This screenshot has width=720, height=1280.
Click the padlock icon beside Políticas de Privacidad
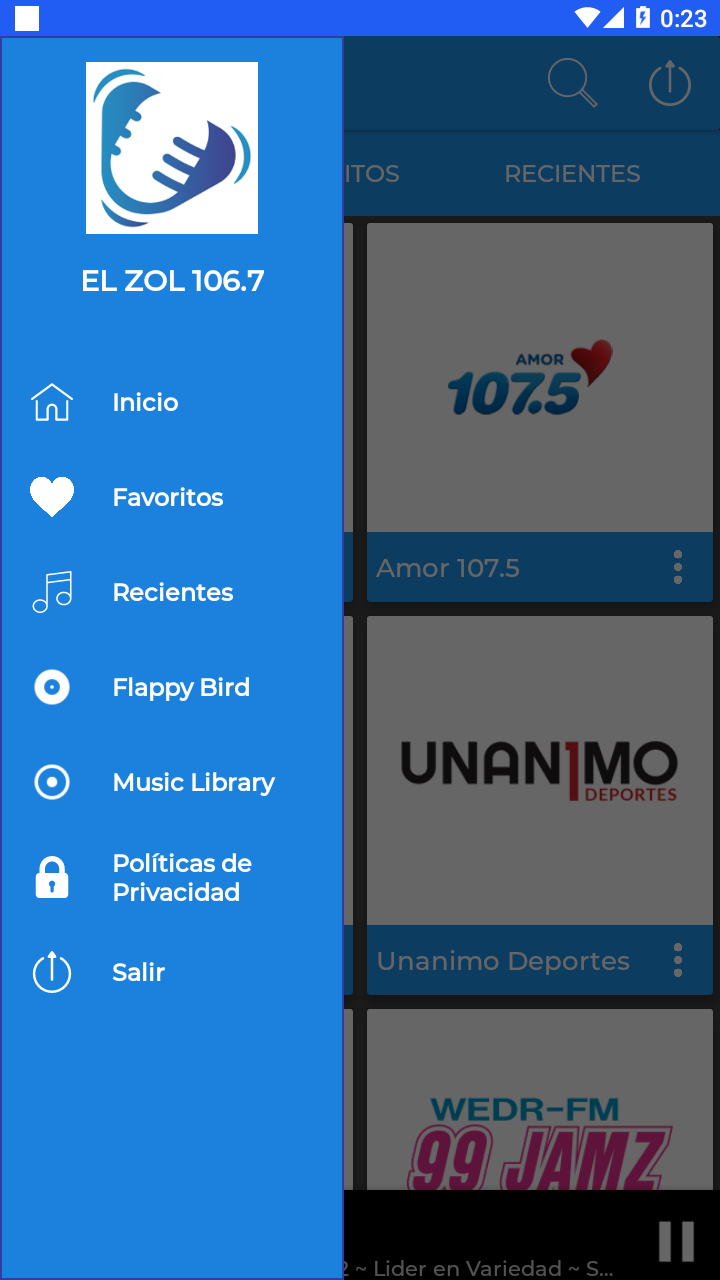click(51, 876)
